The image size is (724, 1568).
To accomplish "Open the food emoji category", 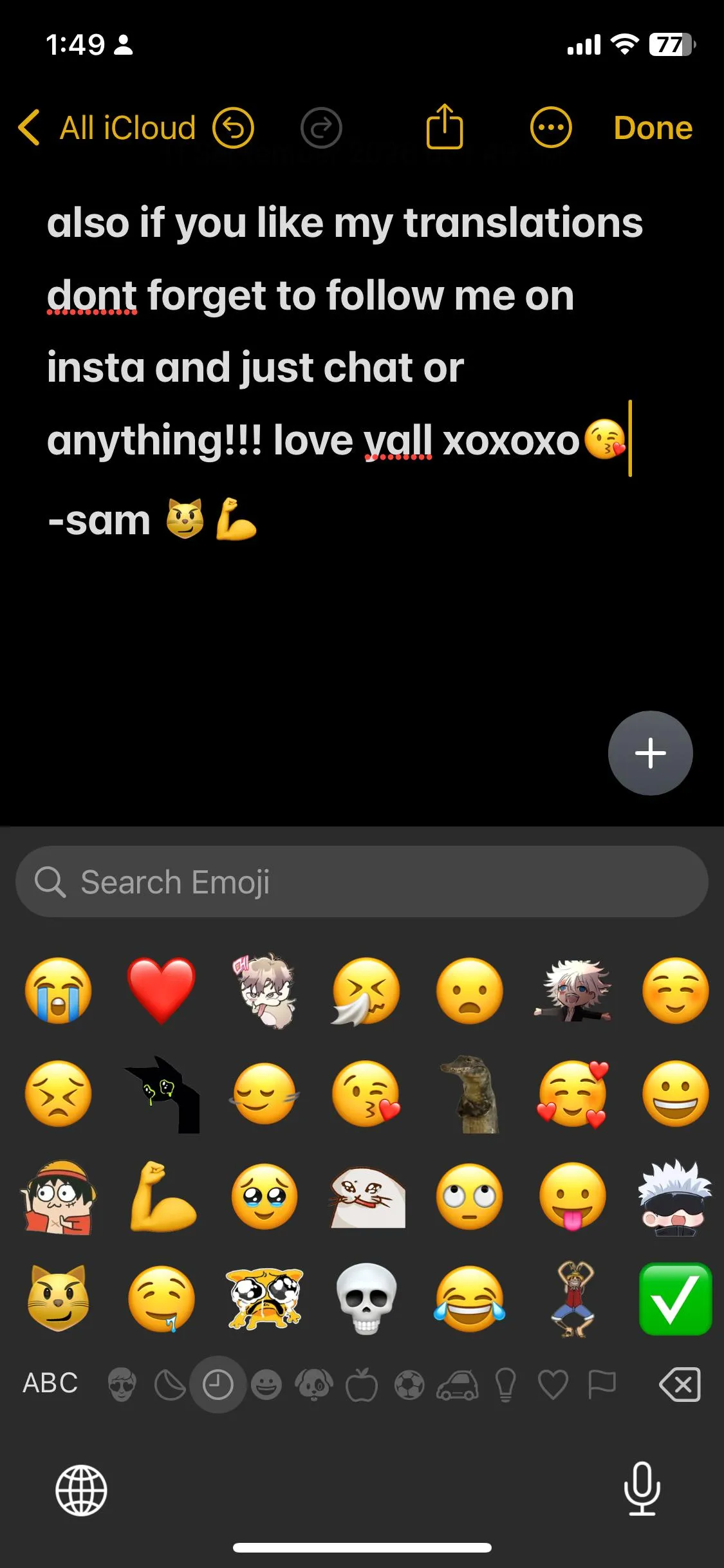I will (362, 1384).
